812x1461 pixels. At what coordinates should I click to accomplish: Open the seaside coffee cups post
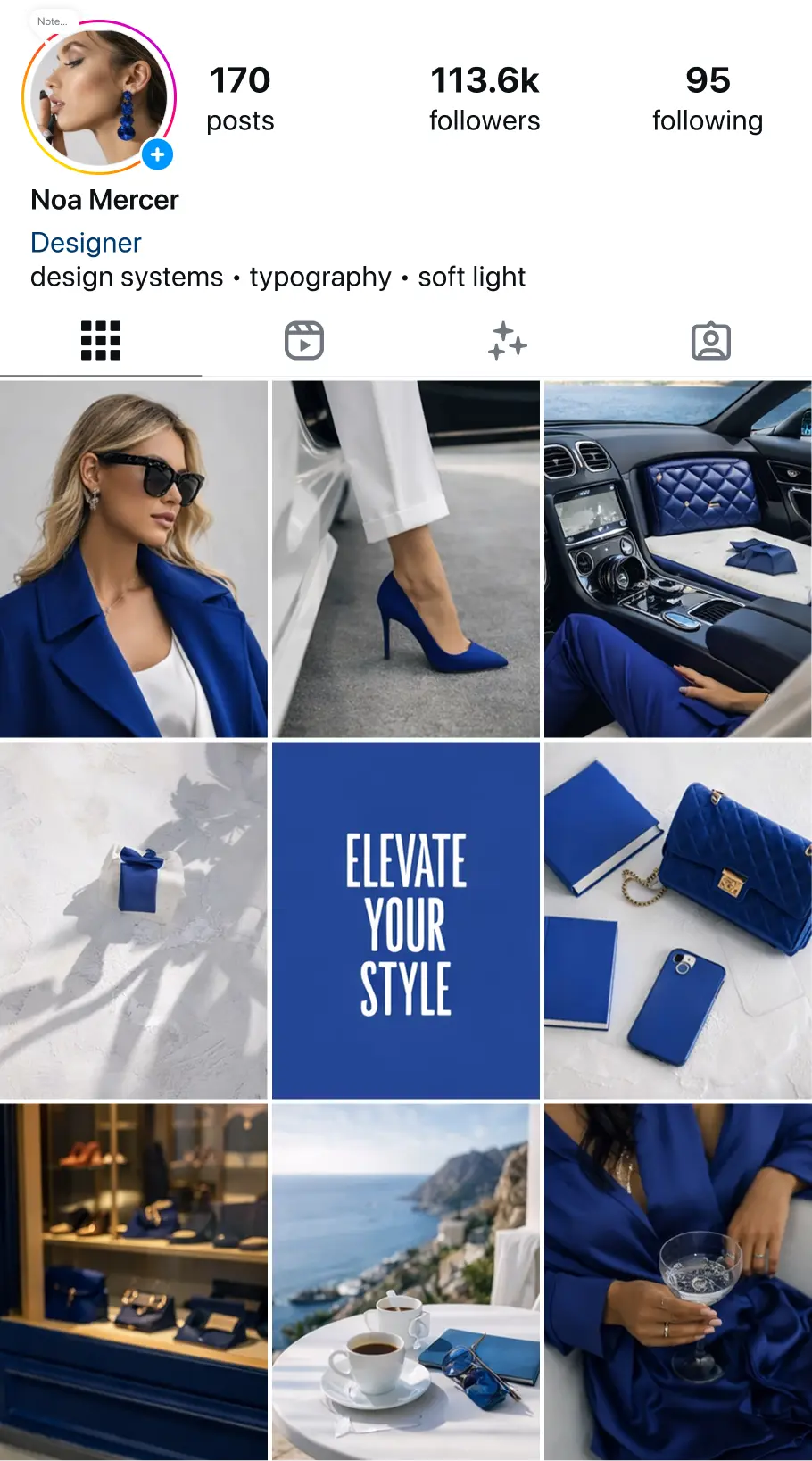[406, 1282]
